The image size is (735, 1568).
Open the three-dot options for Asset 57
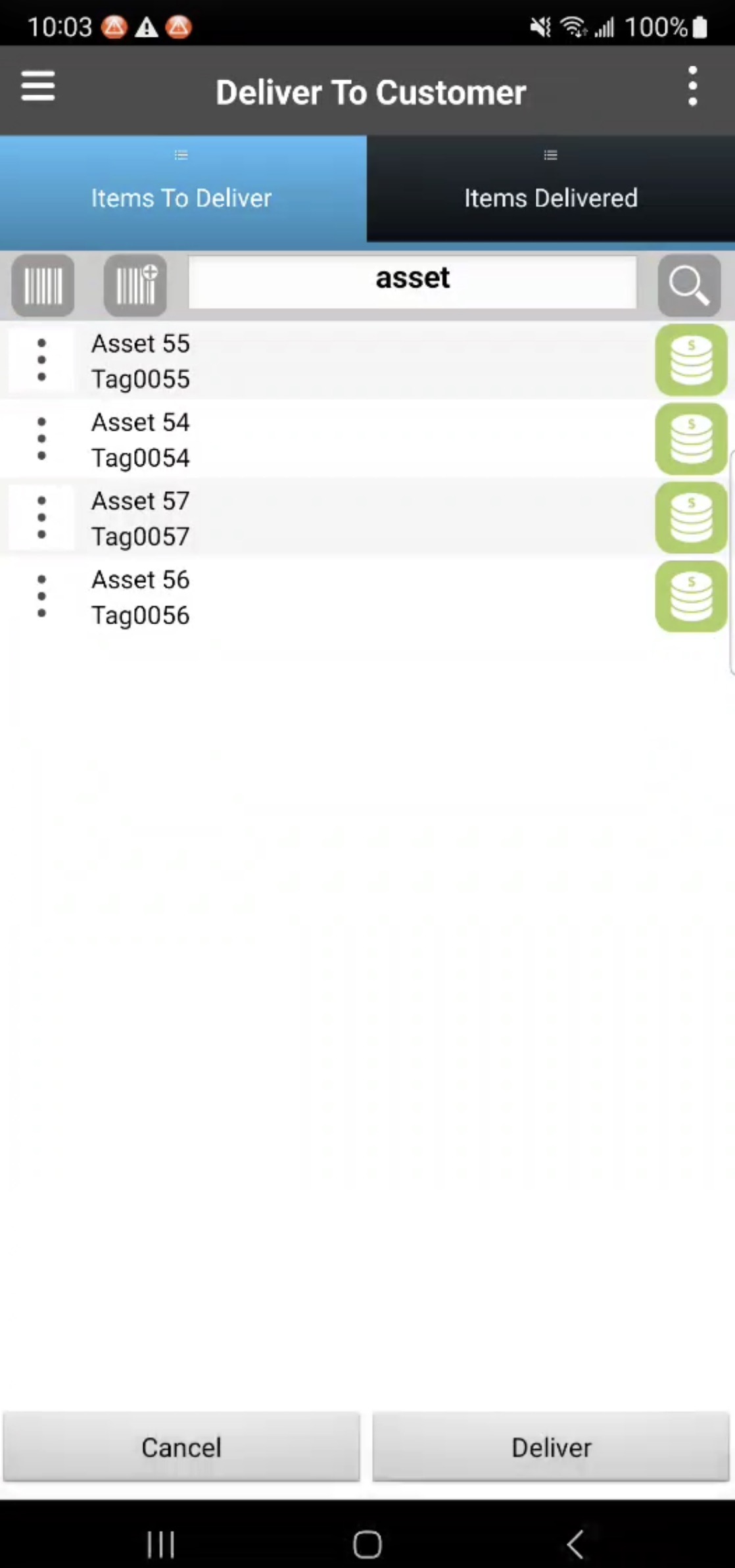pyautogui.click(x=41, y=518)
